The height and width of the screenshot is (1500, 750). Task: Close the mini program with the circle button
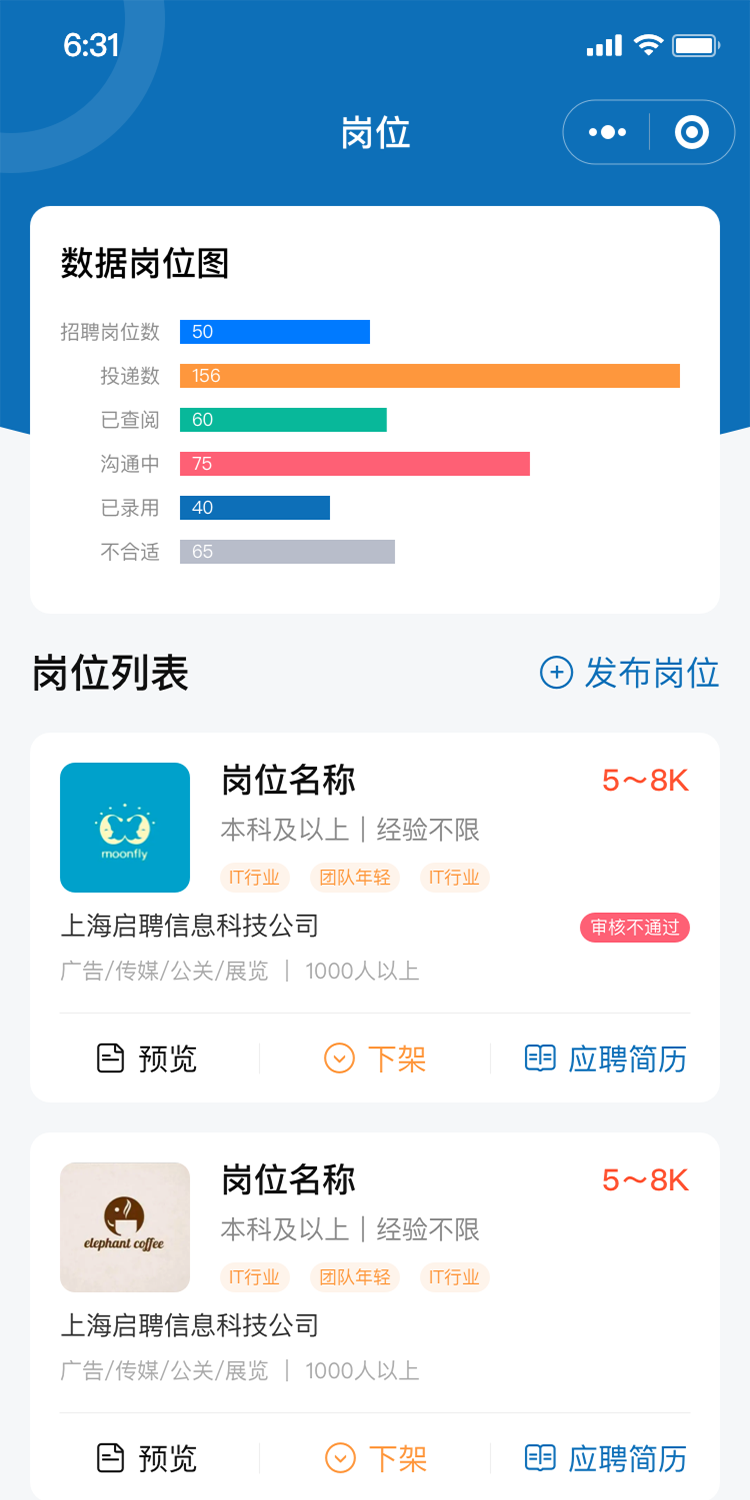[691, 132]
